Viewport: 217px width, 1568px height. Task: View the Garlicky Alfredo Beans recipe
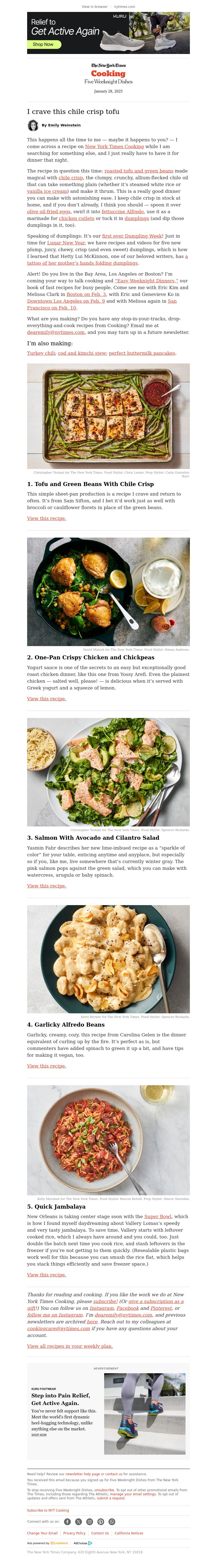tap(46, 1066)
